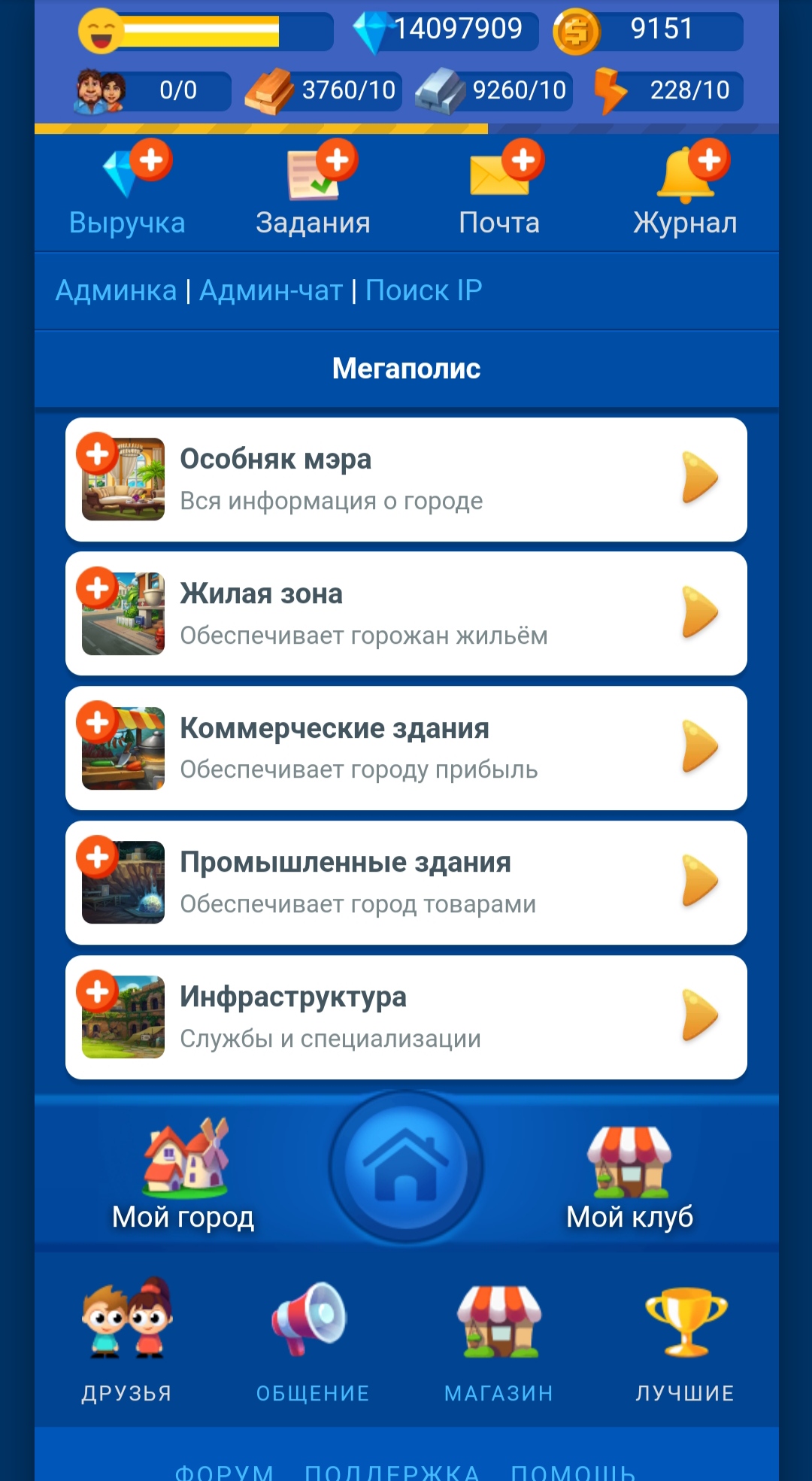Open the Жилая зона row
Viewport: 812px width, 1481px height.
(x=406, y=614)
